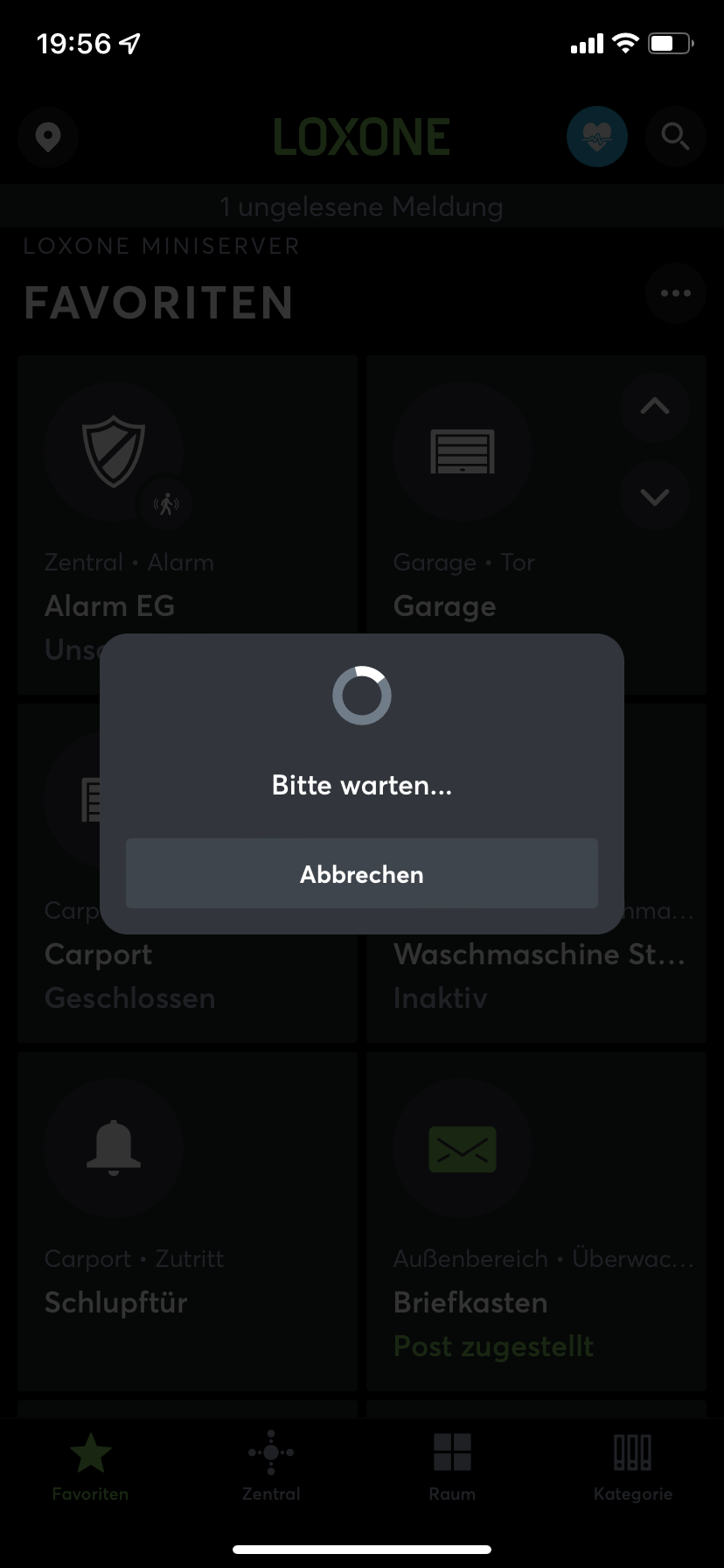Tap Abbrechen to cancel loading

tap(361, 873)
